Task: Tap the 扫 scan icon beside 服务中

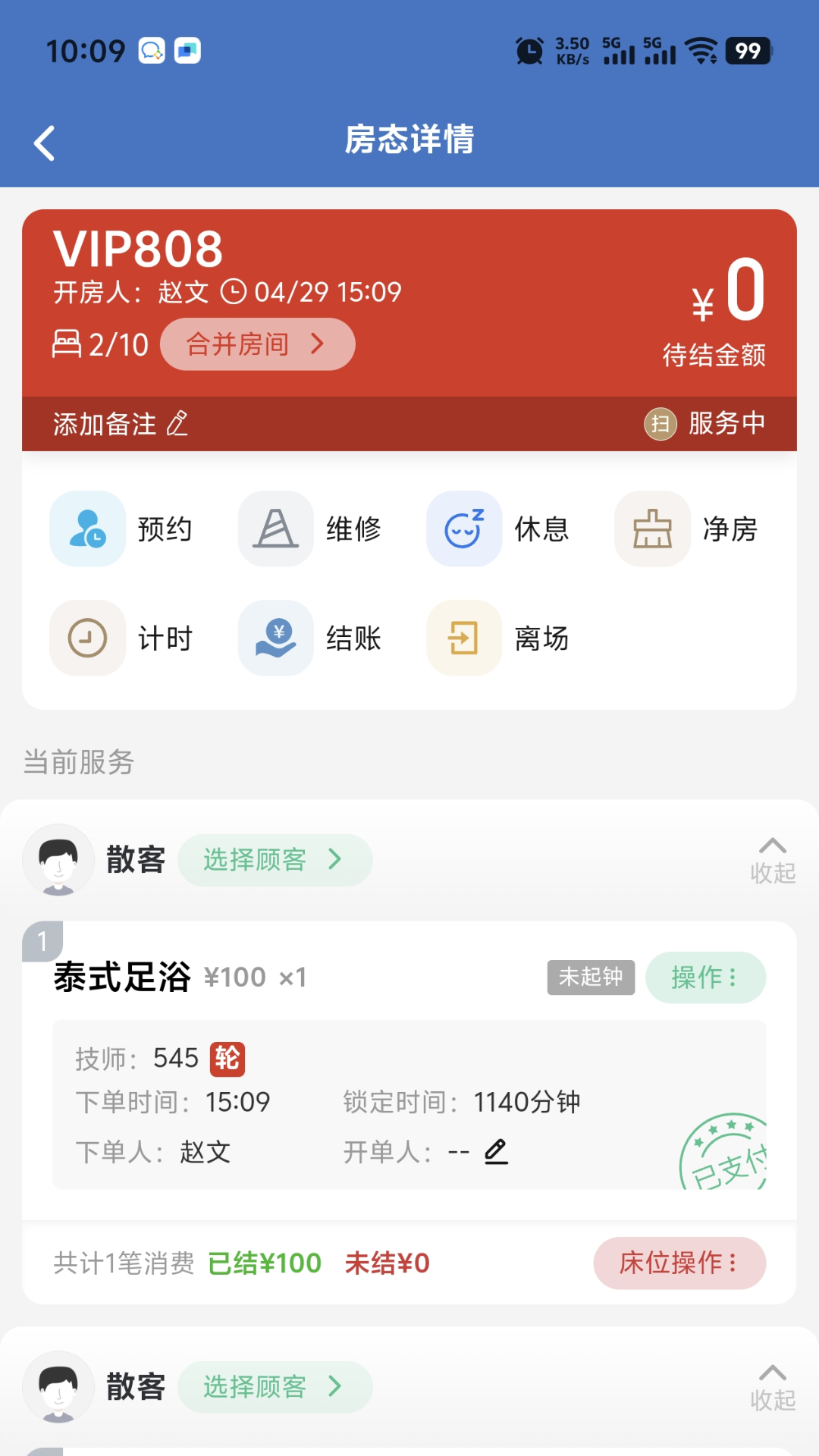Action: click(x=660, y=424)
